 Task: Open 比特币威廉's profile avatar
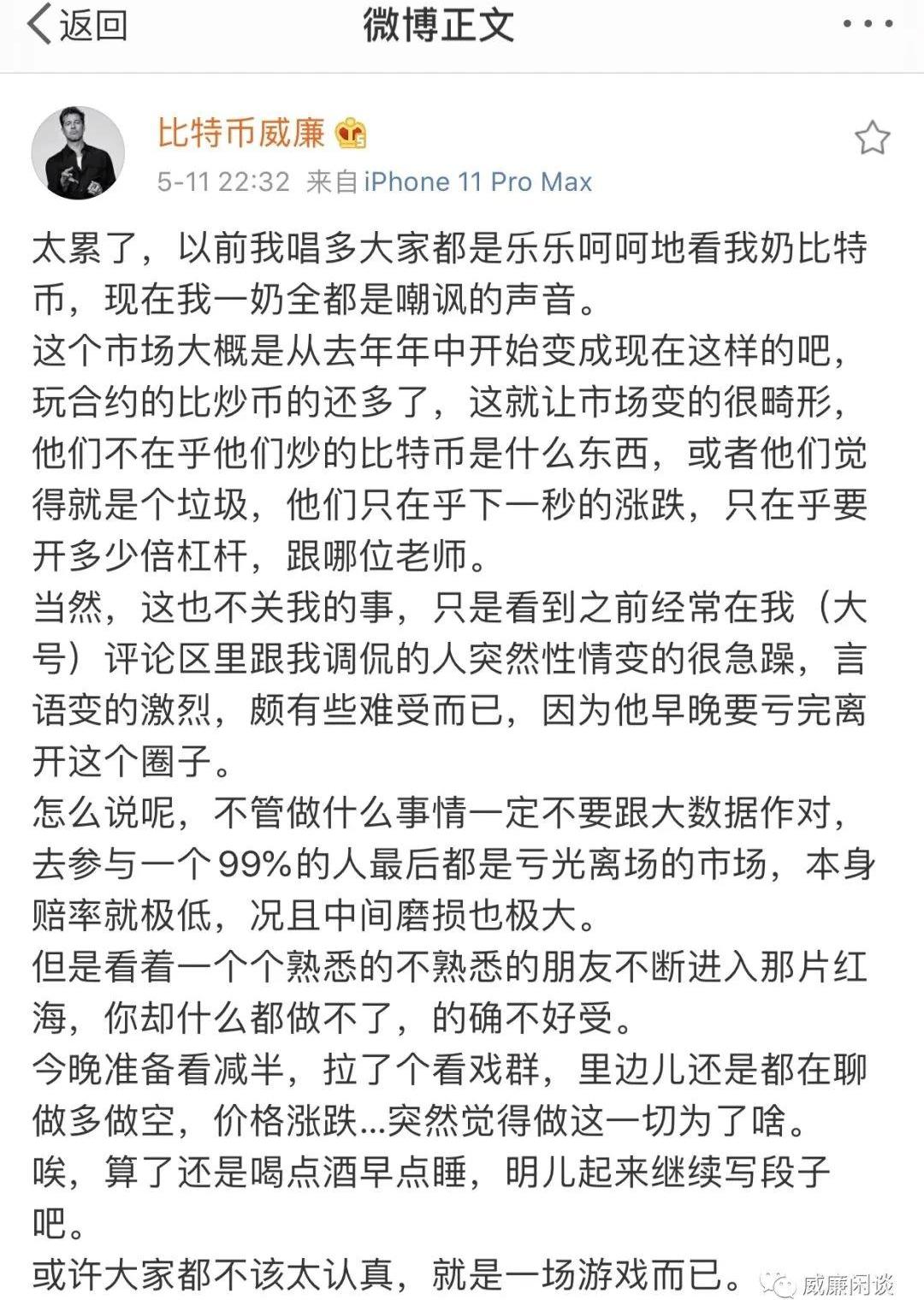tap(79, 154)
